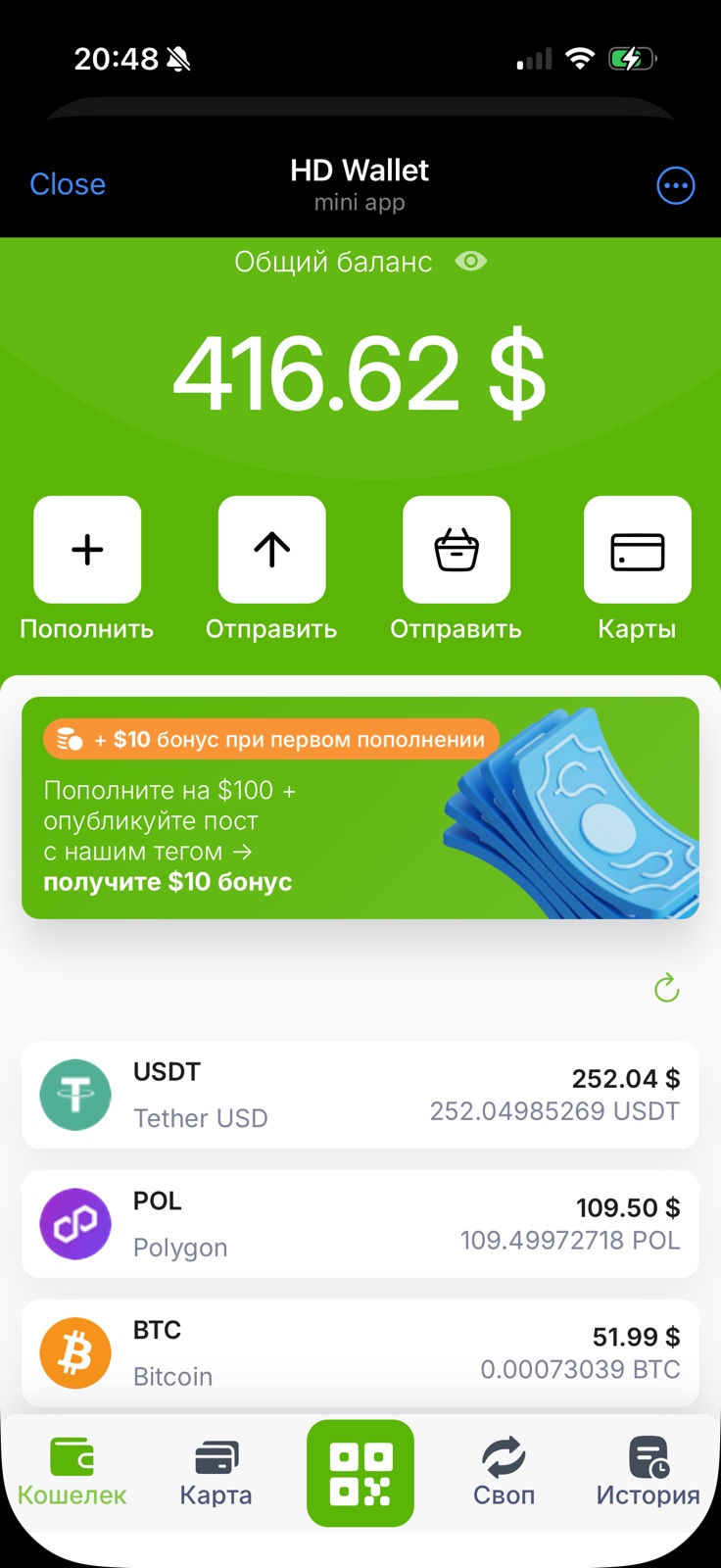Image resolution: width=721 pixels, height=1568 pixels.
Task: Open the POL Polygon asset
Action: point(360,1224)
